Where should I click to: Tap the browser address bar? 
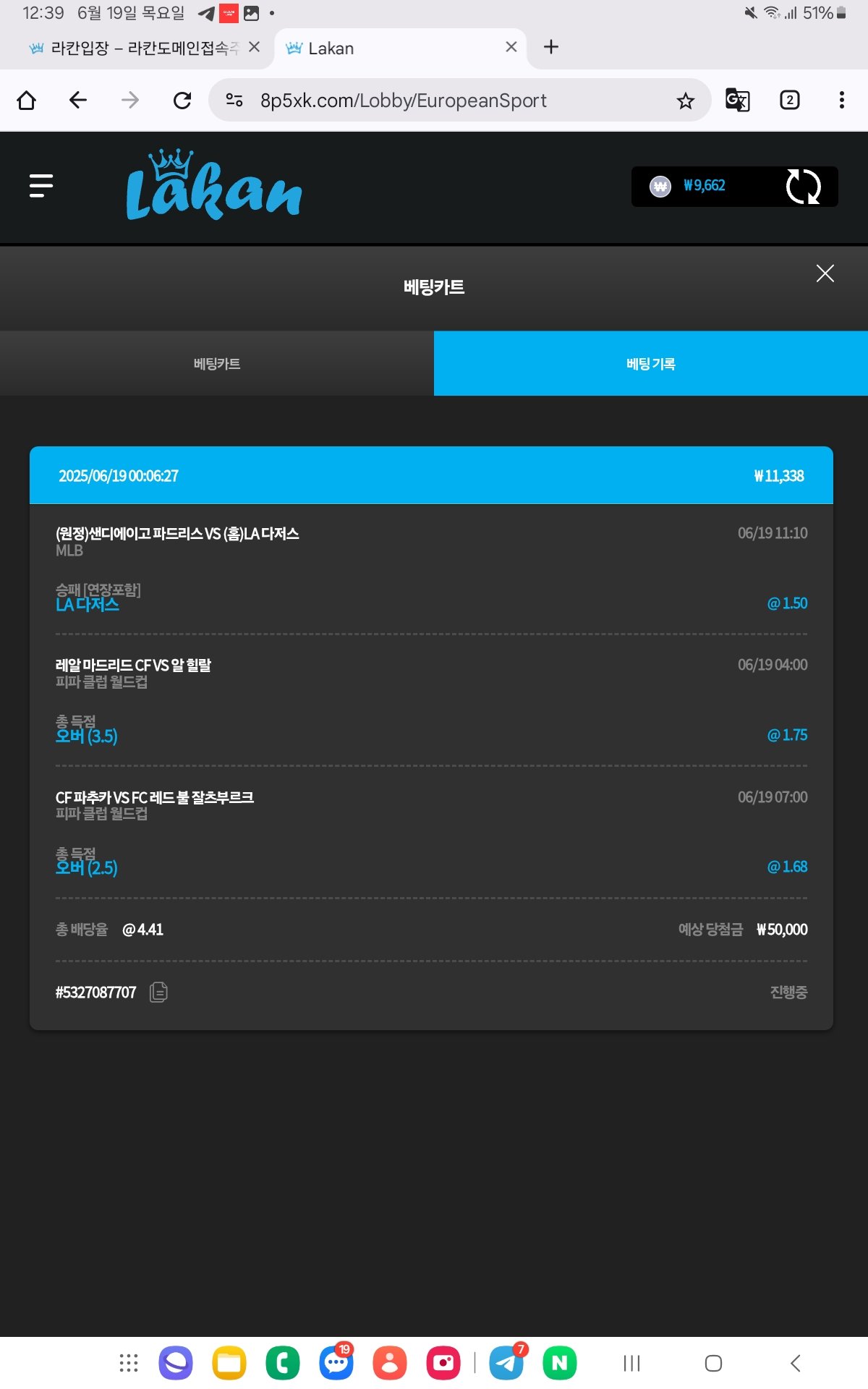434,101
